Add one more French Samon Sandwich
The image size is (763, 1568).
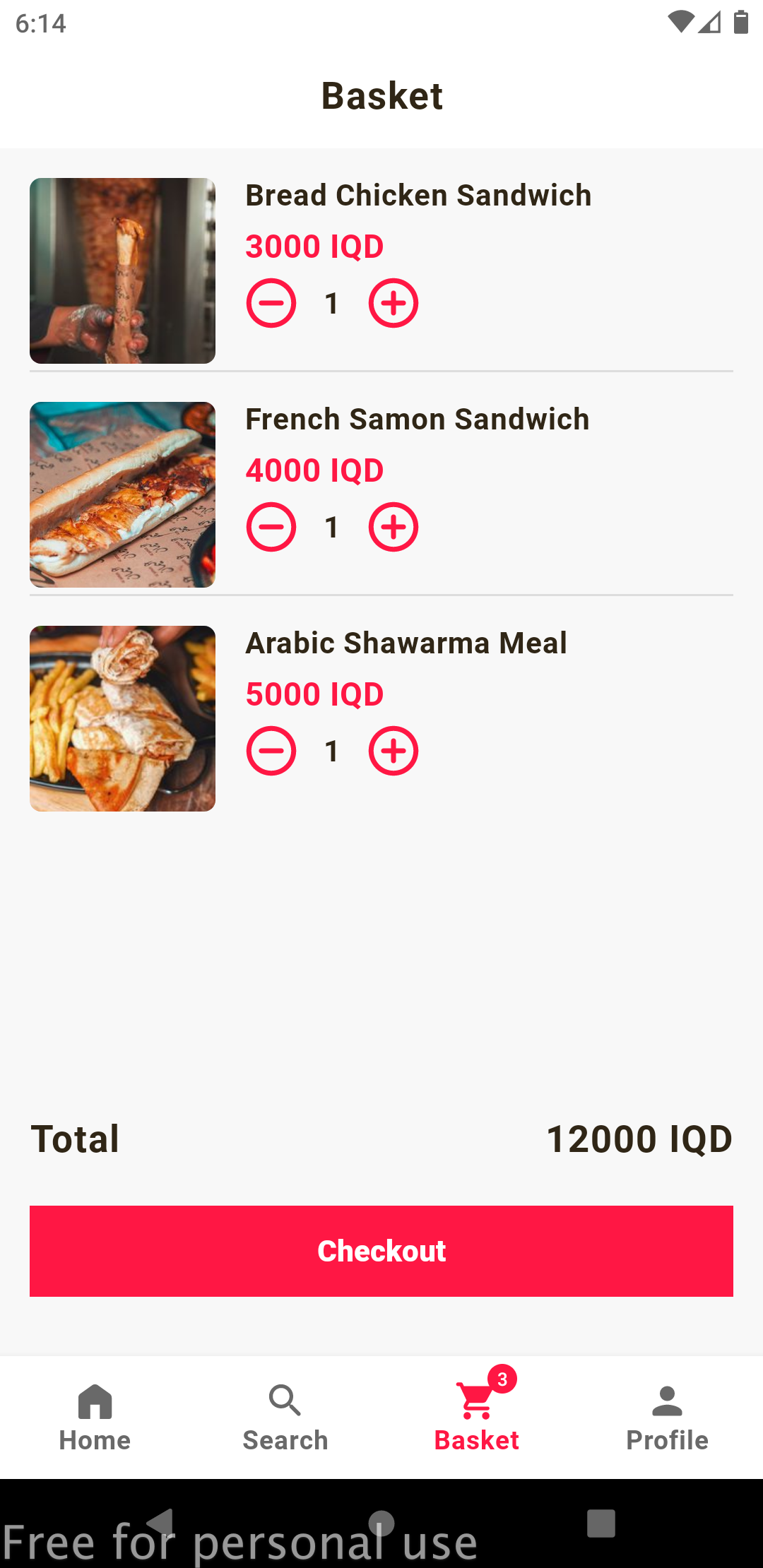394,527
